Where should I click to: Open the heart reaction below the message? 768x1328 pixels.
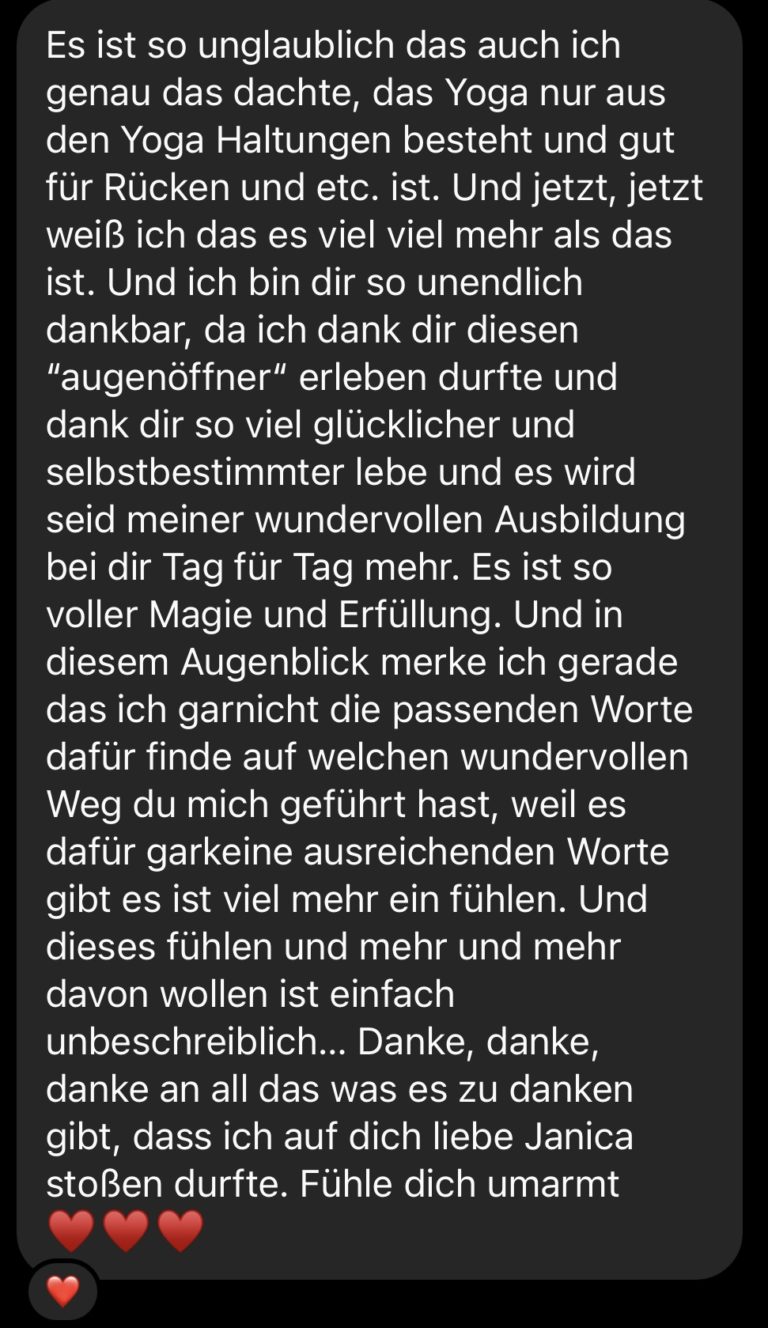click(x=62, y=1291)
